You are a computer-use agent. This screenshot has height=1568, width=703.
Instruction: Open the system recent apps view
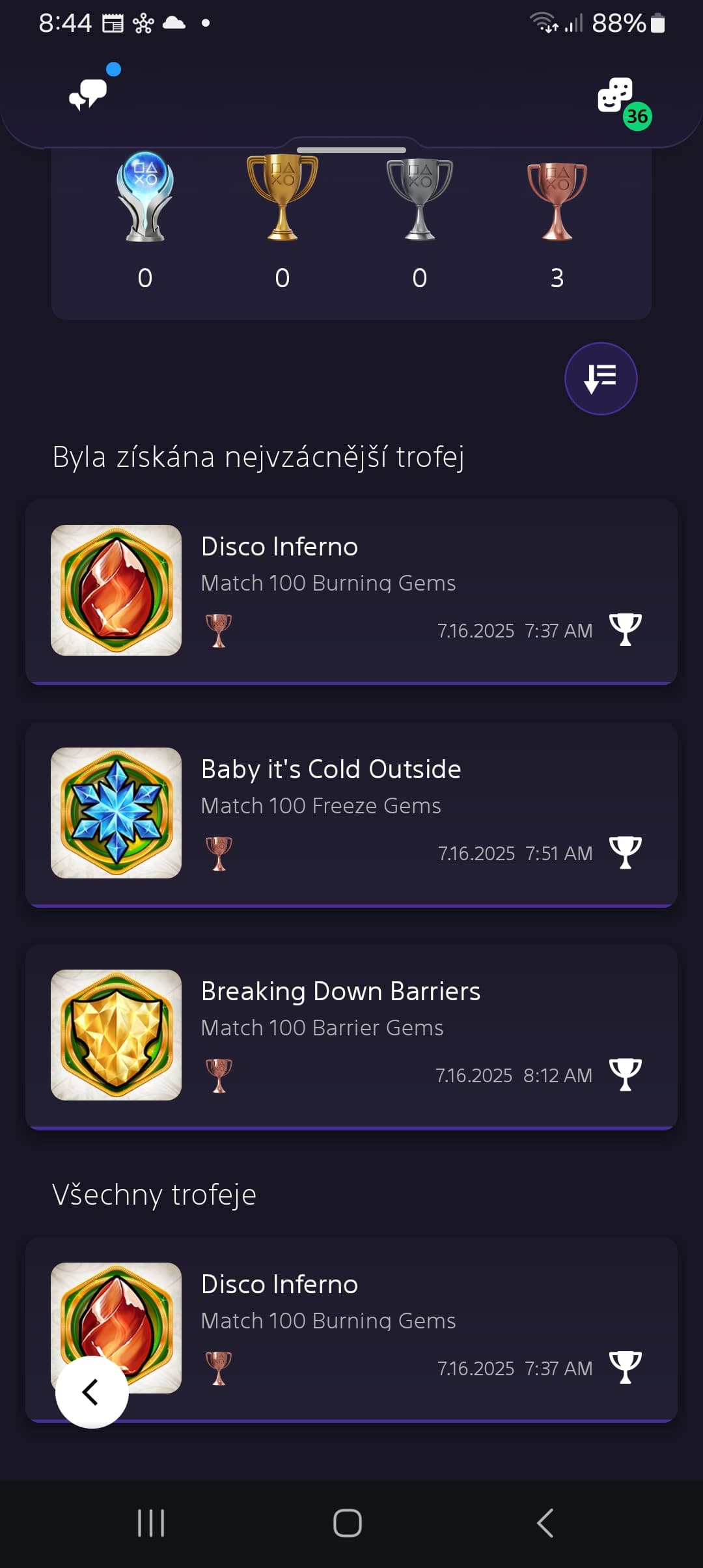[151, 1523]
